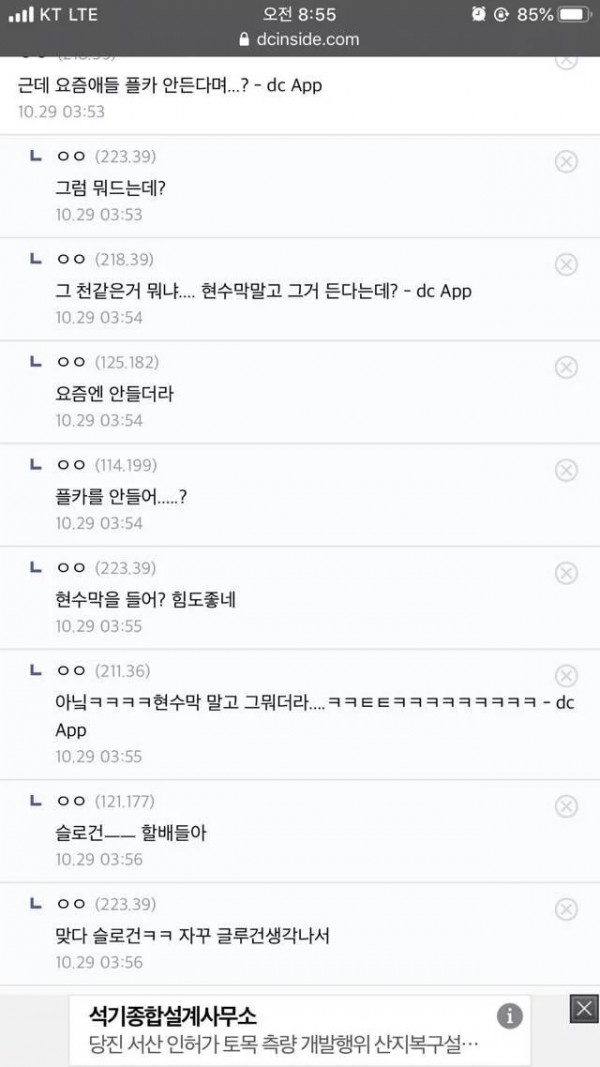Open the 석기종합설계사무소 ad banner
Viewport: 600px width, 1067px height.
(x=286, y=1030)
